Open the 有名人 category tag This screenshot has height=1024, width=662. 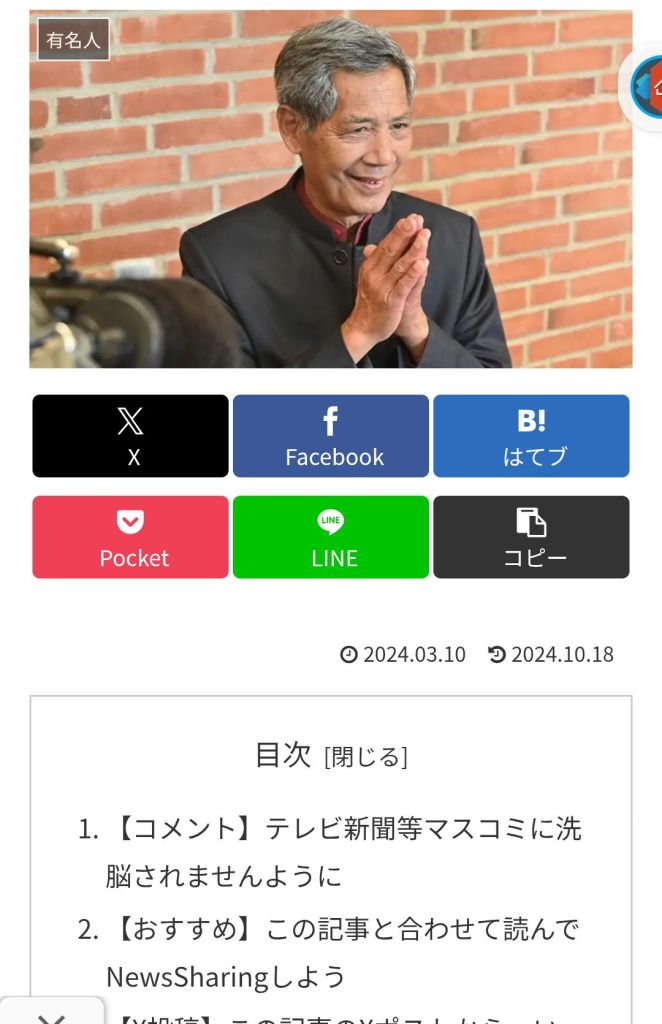73,40
